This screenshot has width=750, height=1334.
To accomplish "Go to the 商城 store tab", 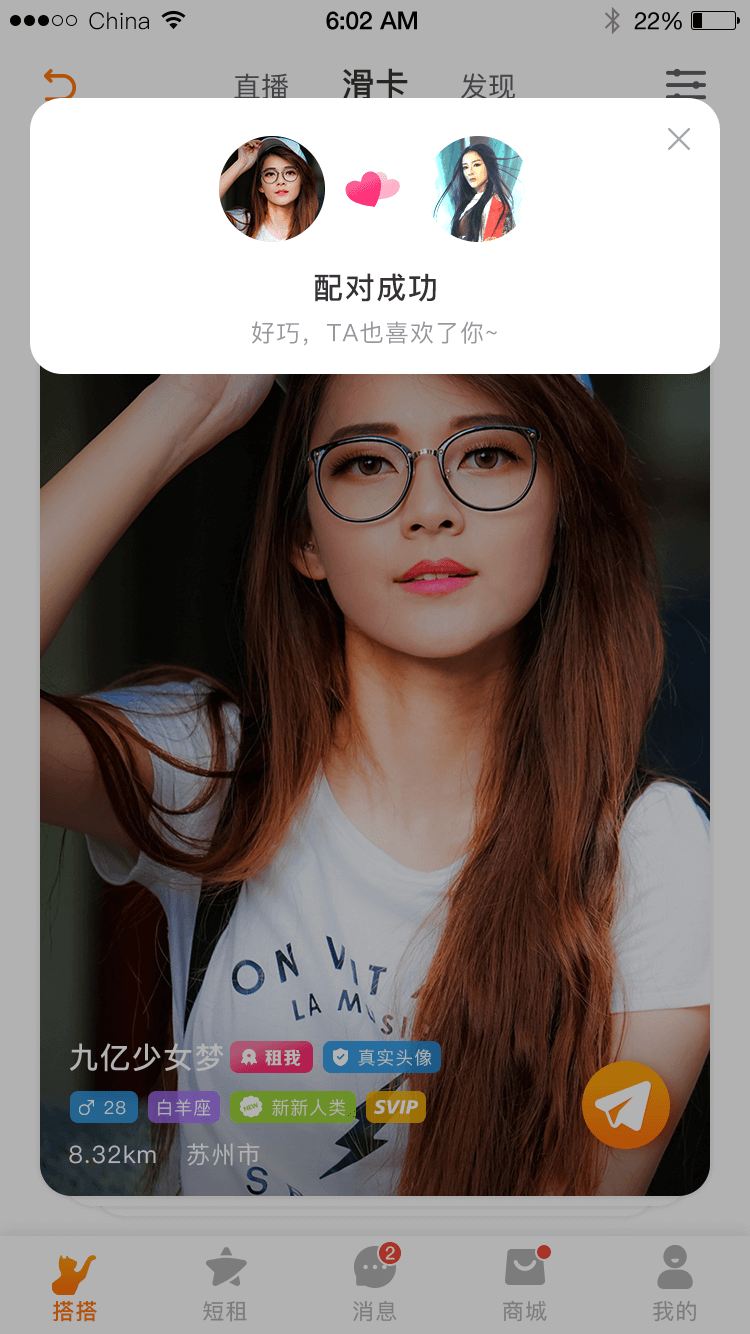I will coord(525,1287).
